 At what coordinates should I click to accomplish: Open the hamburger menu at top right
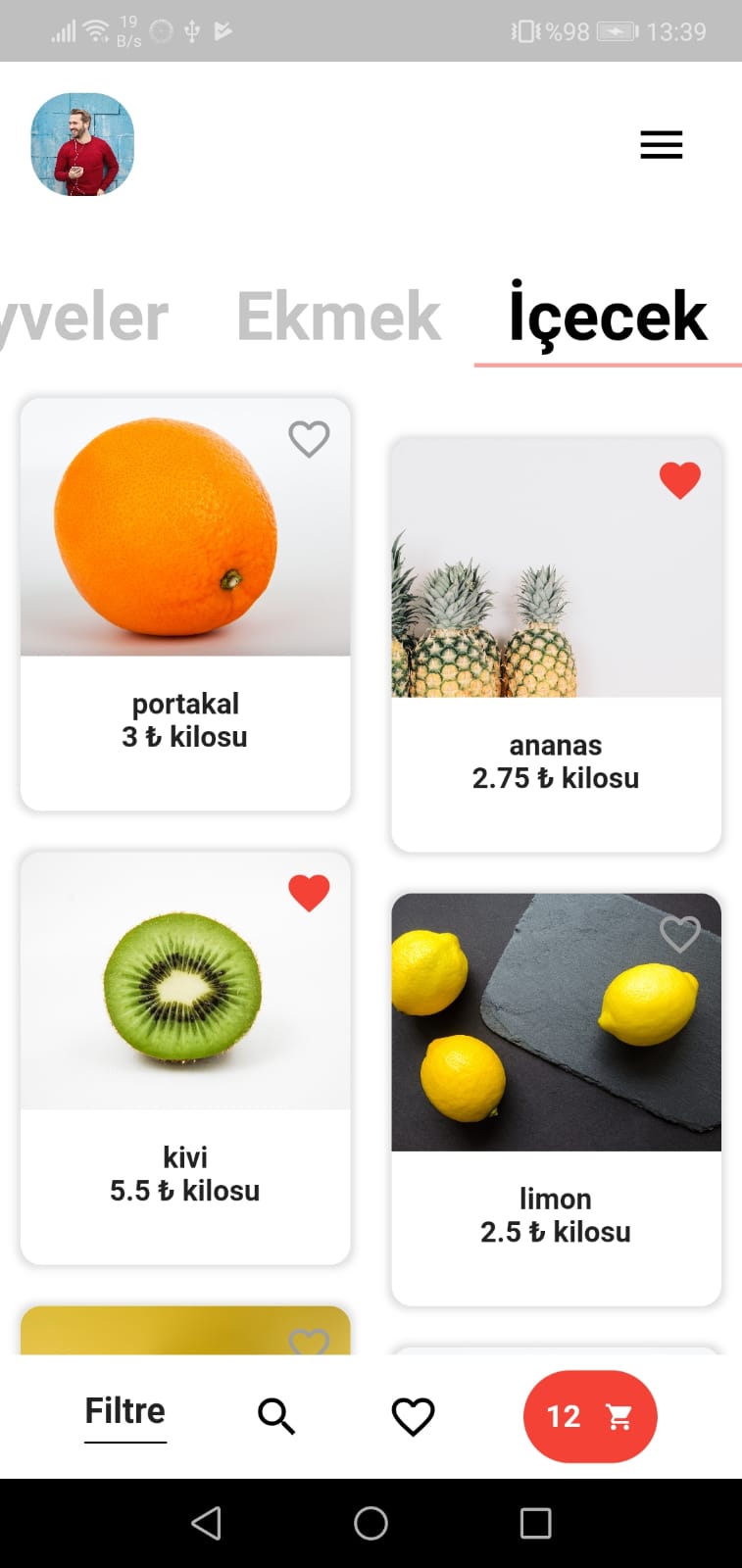pyautogui.click(x=662, y=144)
